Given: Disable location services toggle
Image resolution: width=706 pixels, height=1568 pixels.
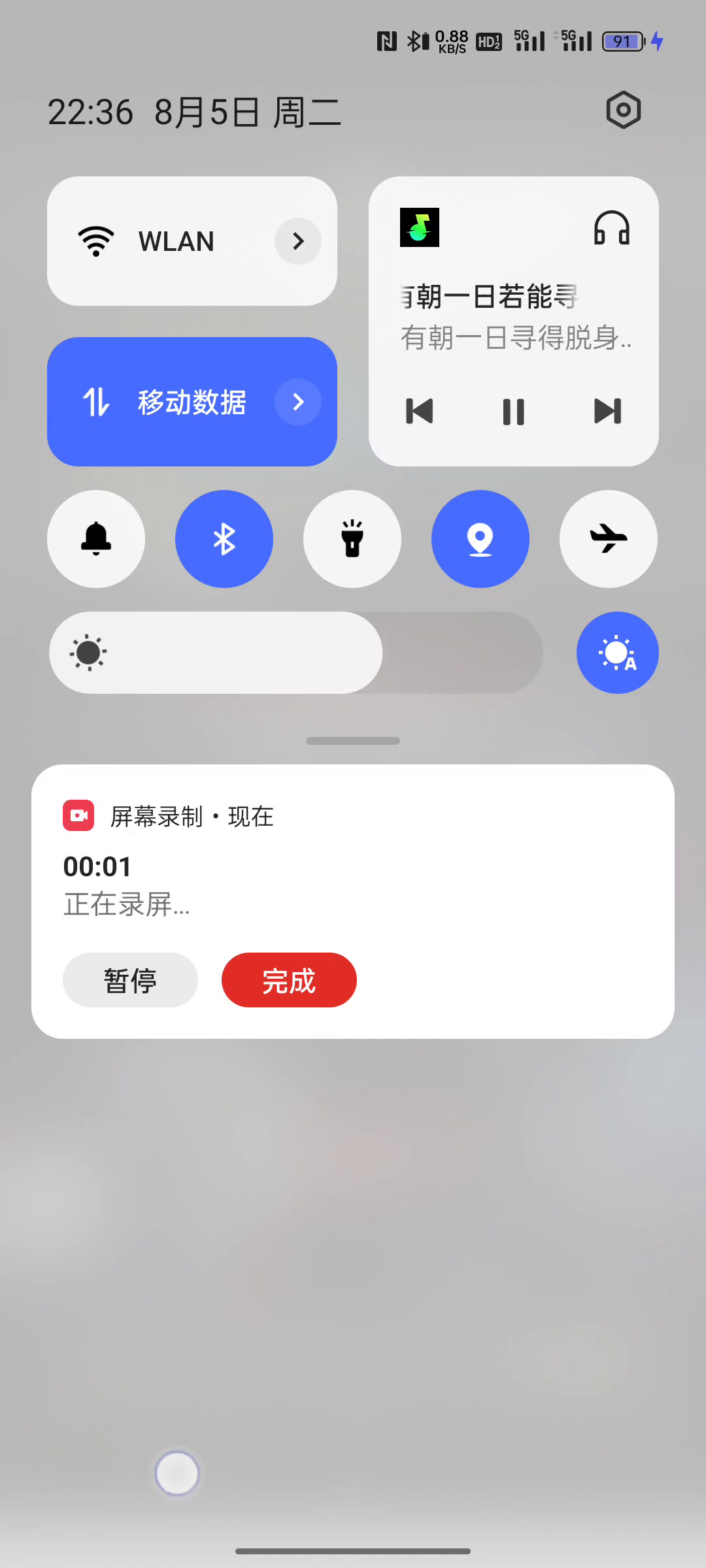Looking at the screenshot, I should click(x=480, y=539).
